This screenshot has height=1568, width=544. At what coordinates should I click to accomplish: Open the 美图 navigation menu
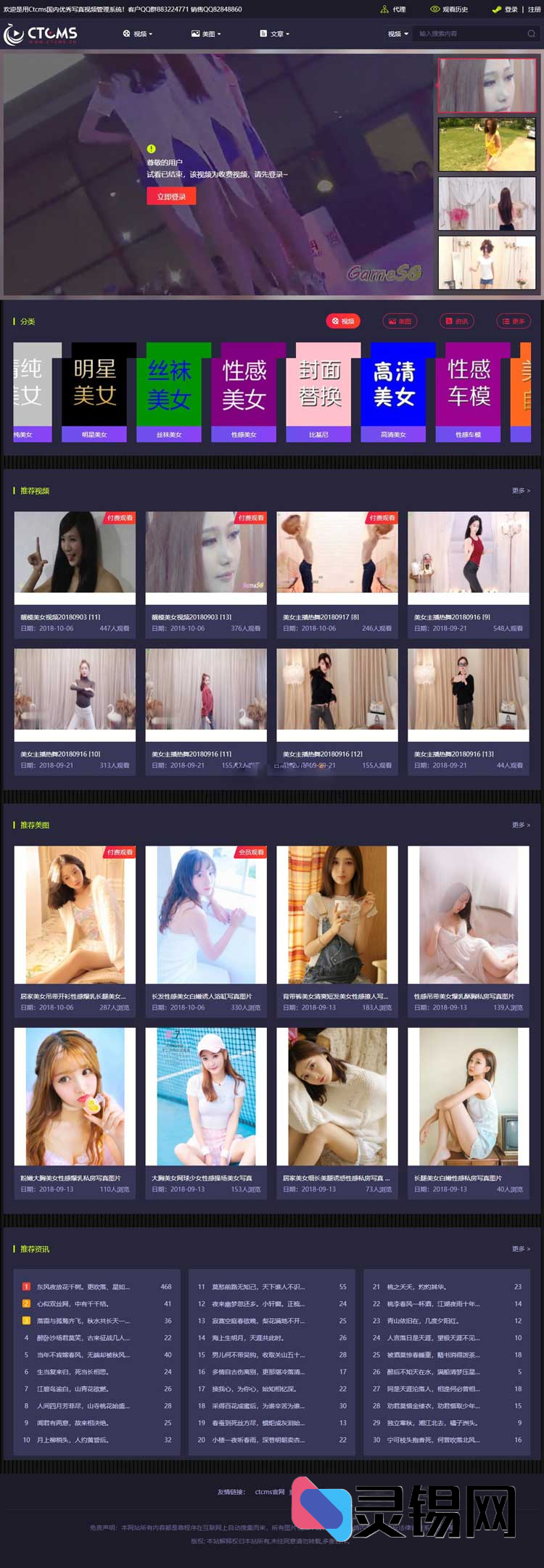click(206, 34)
